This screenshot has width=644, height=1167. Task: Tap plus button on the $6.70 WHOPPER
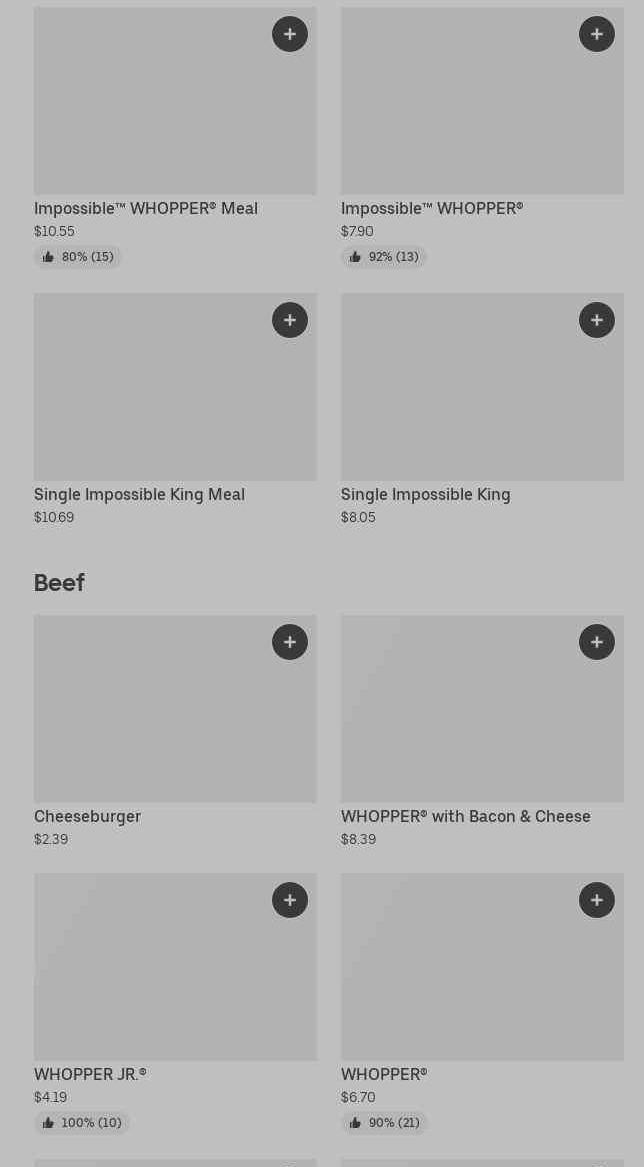[597, 900]
